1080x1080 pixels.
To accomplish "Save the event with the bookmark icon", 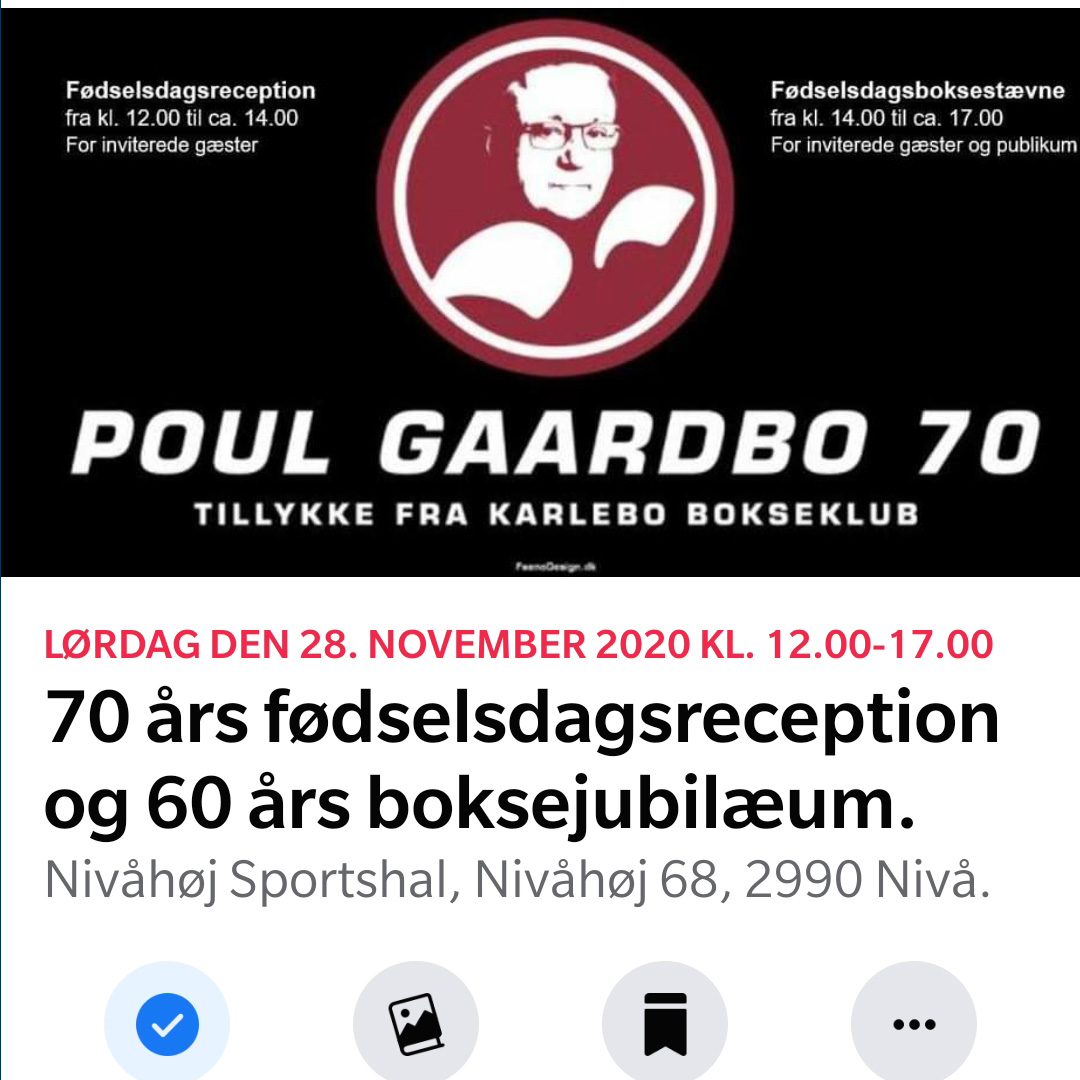I will 665,1024.
